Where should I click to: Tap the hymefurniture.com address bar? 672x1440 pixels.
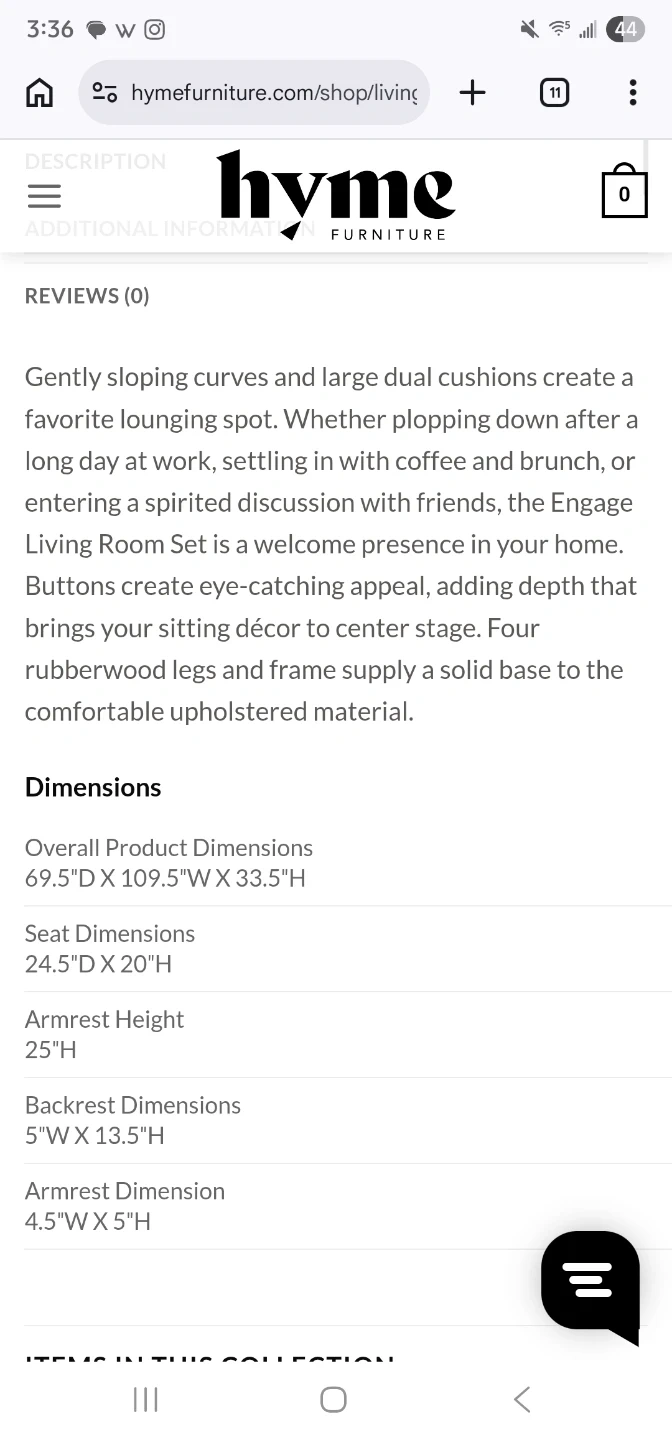254,93
